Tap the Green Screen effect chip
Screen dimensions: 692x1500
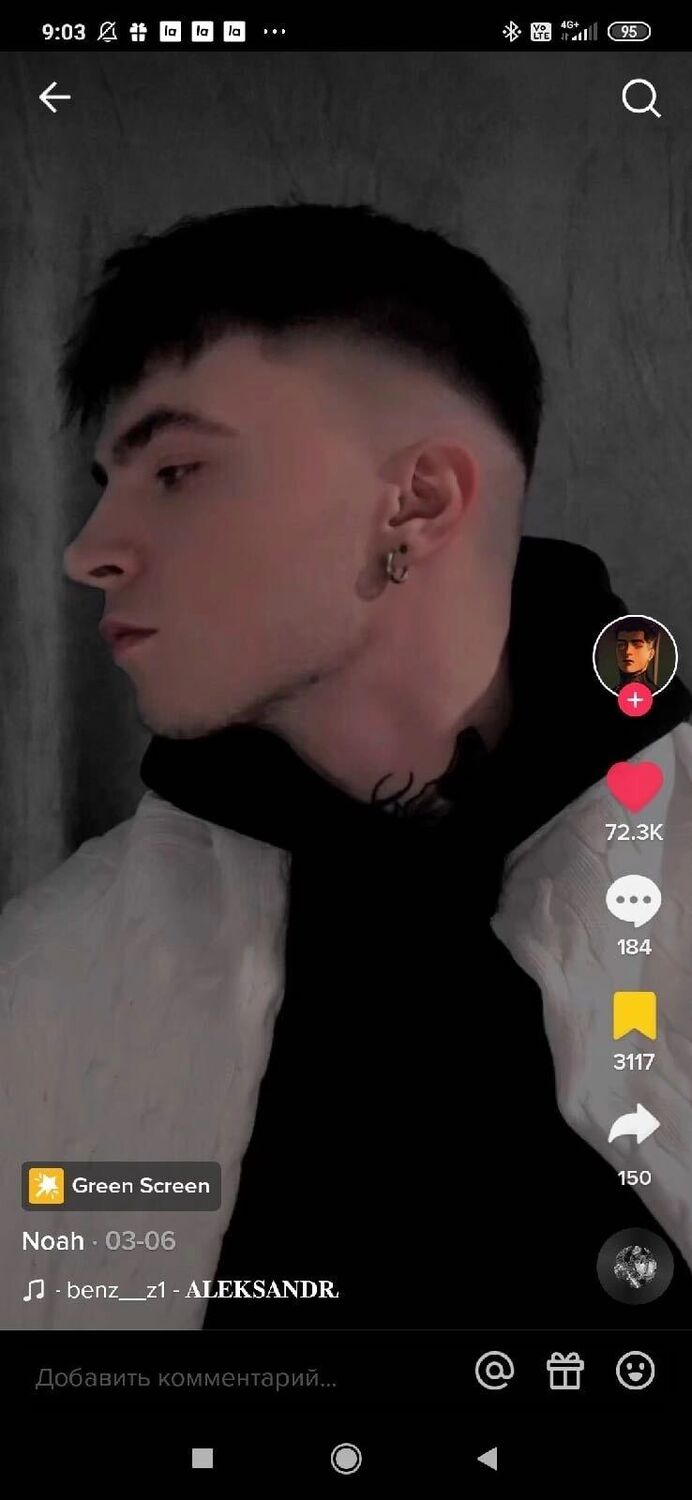pyautogui.click(x=122, y=1186)
